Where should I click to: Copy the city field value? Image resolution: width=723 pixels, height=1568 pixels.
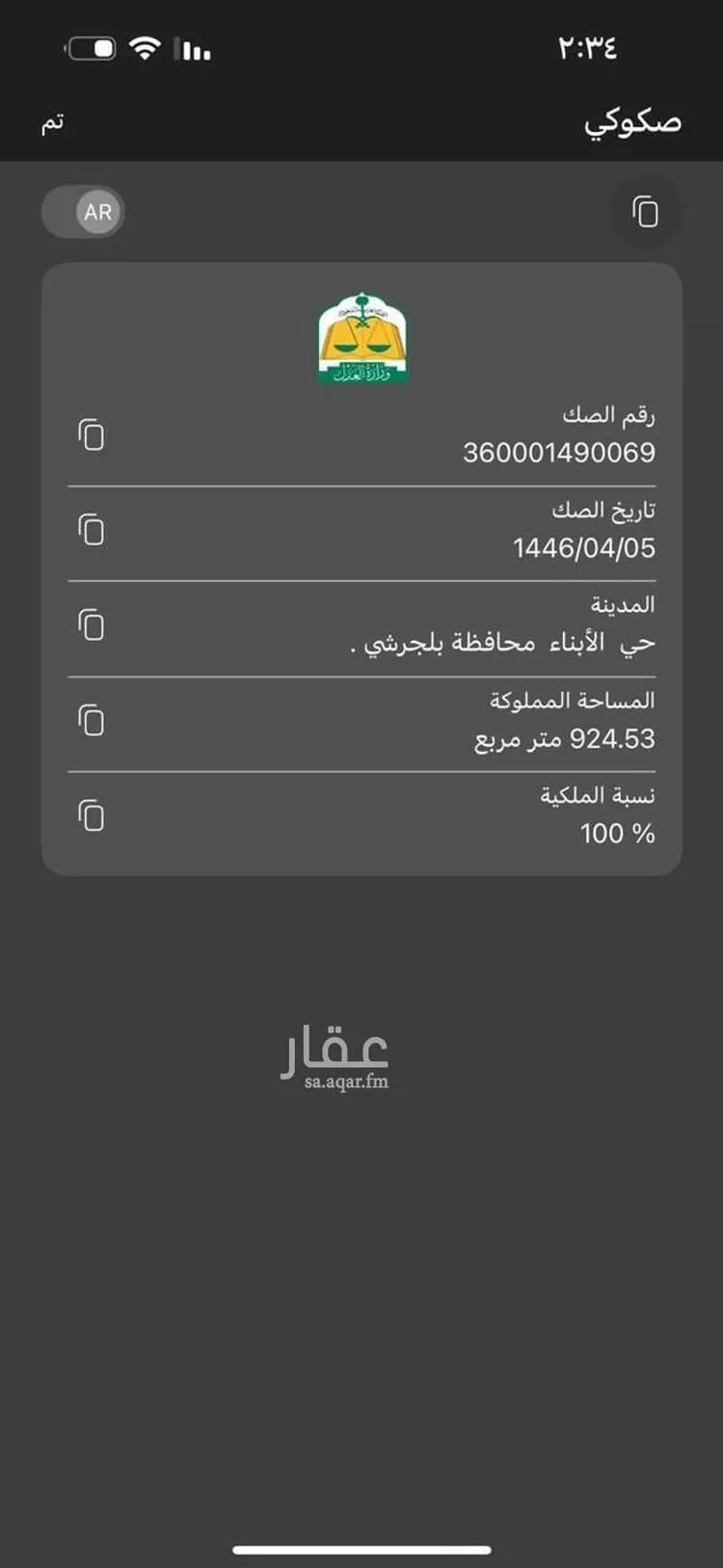pyautogui.click(x=93, y=626)
